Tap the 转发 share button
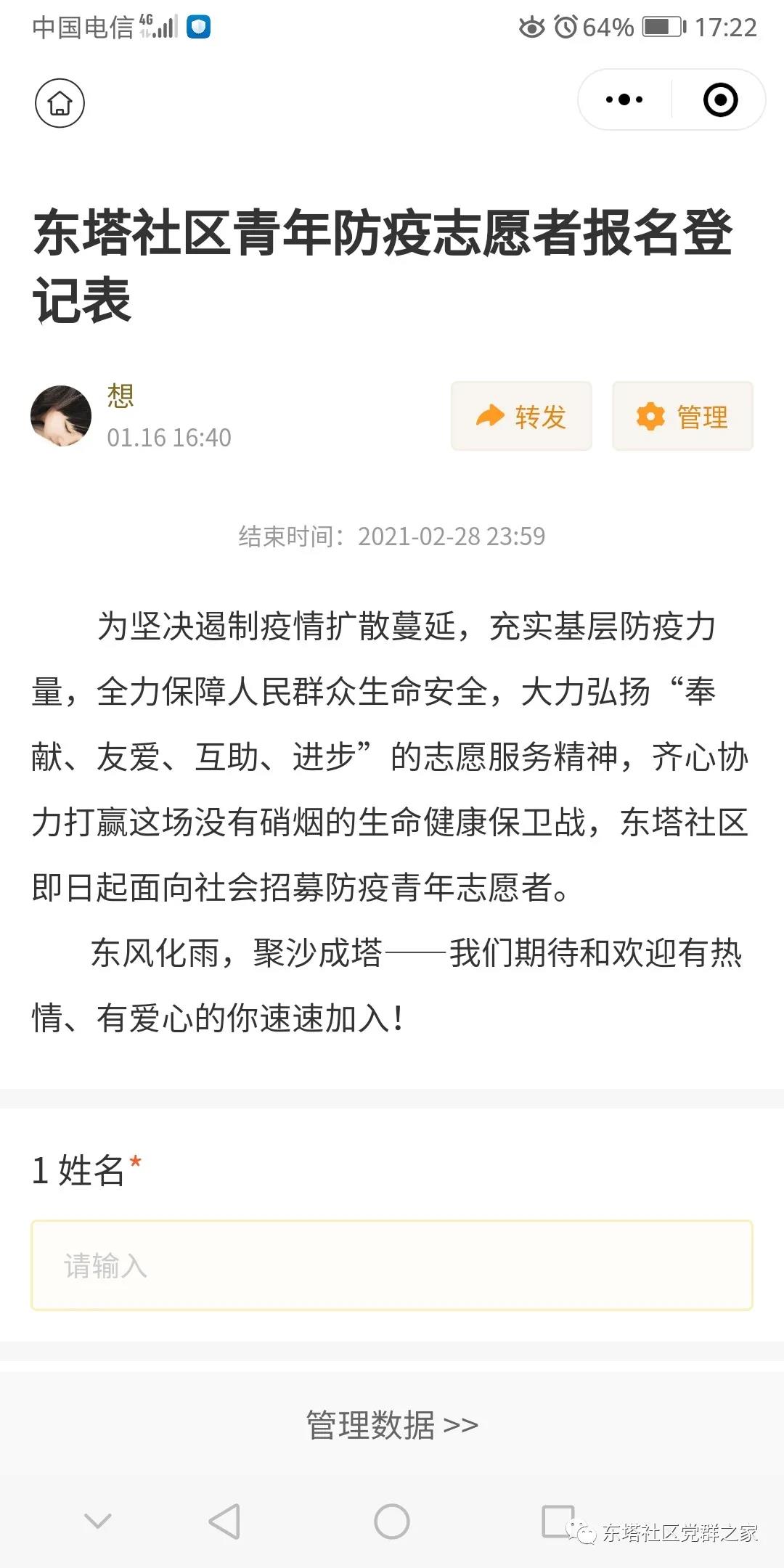Screen dimensions: 784x1568 (x=521, y=416)
